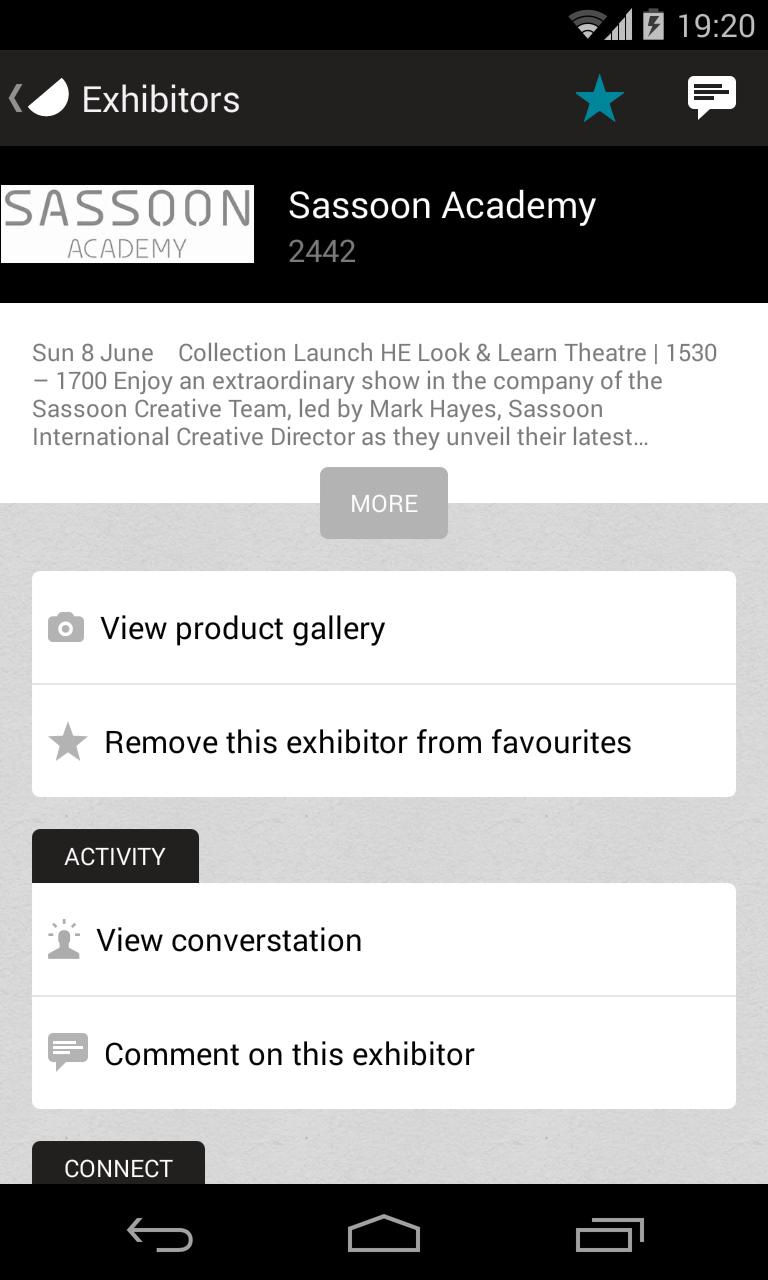Tap the grey star beside remove from favourites
The image size is (768, 1280).
(x=67, y=741)
